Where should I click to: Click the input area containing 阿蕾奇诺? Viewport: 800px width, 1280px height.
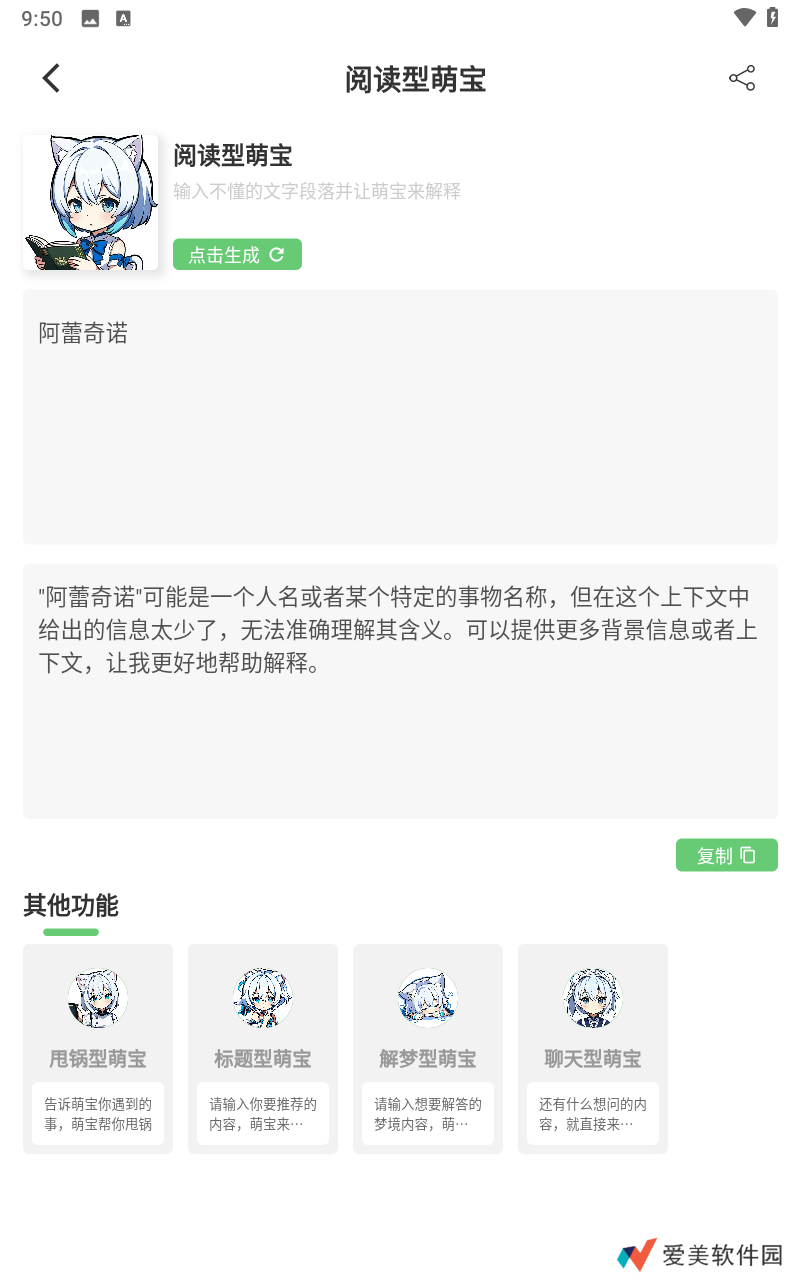click(x=400, y=415)
